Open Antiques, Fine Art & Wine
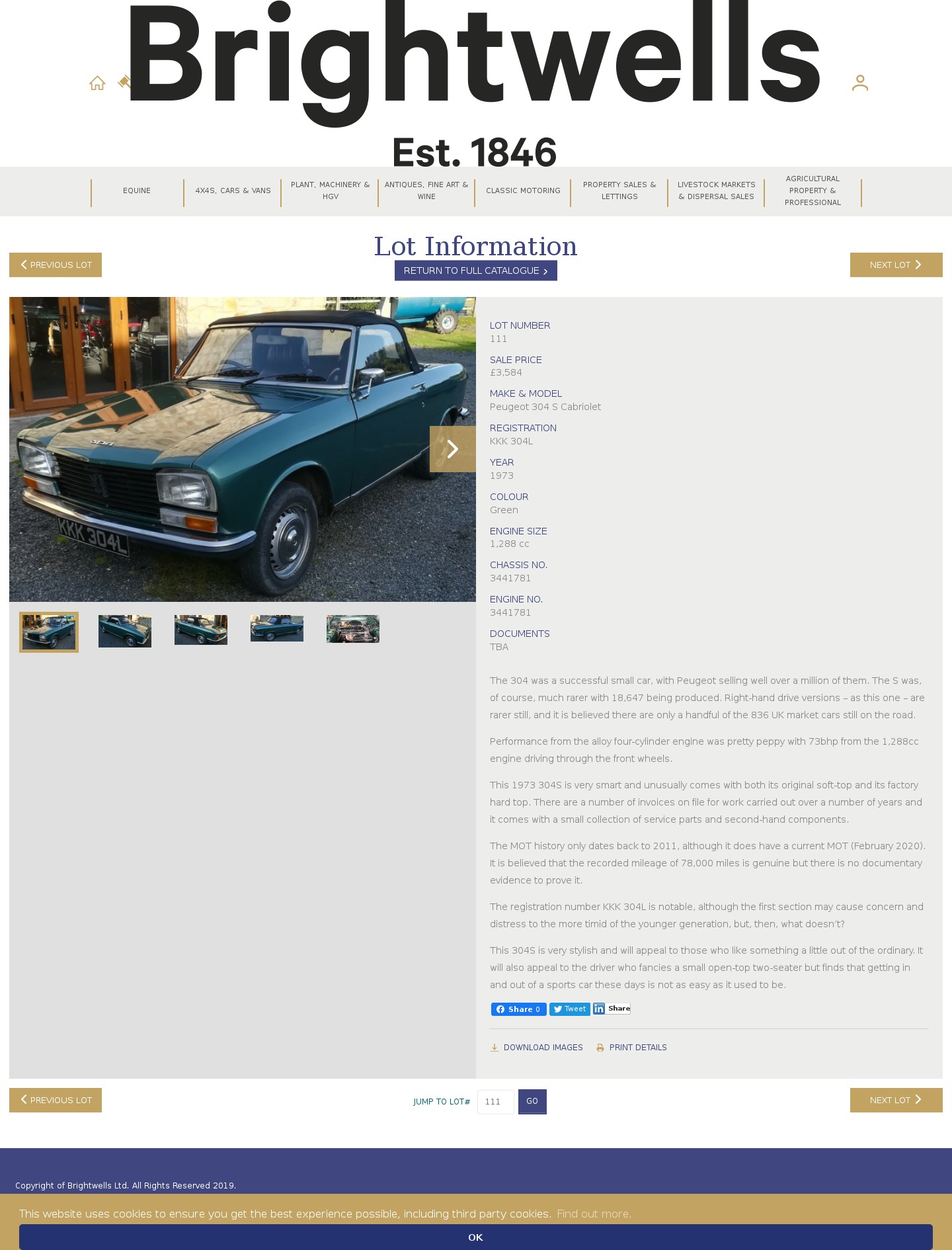 pyautogui.click(x=426, y=190)
